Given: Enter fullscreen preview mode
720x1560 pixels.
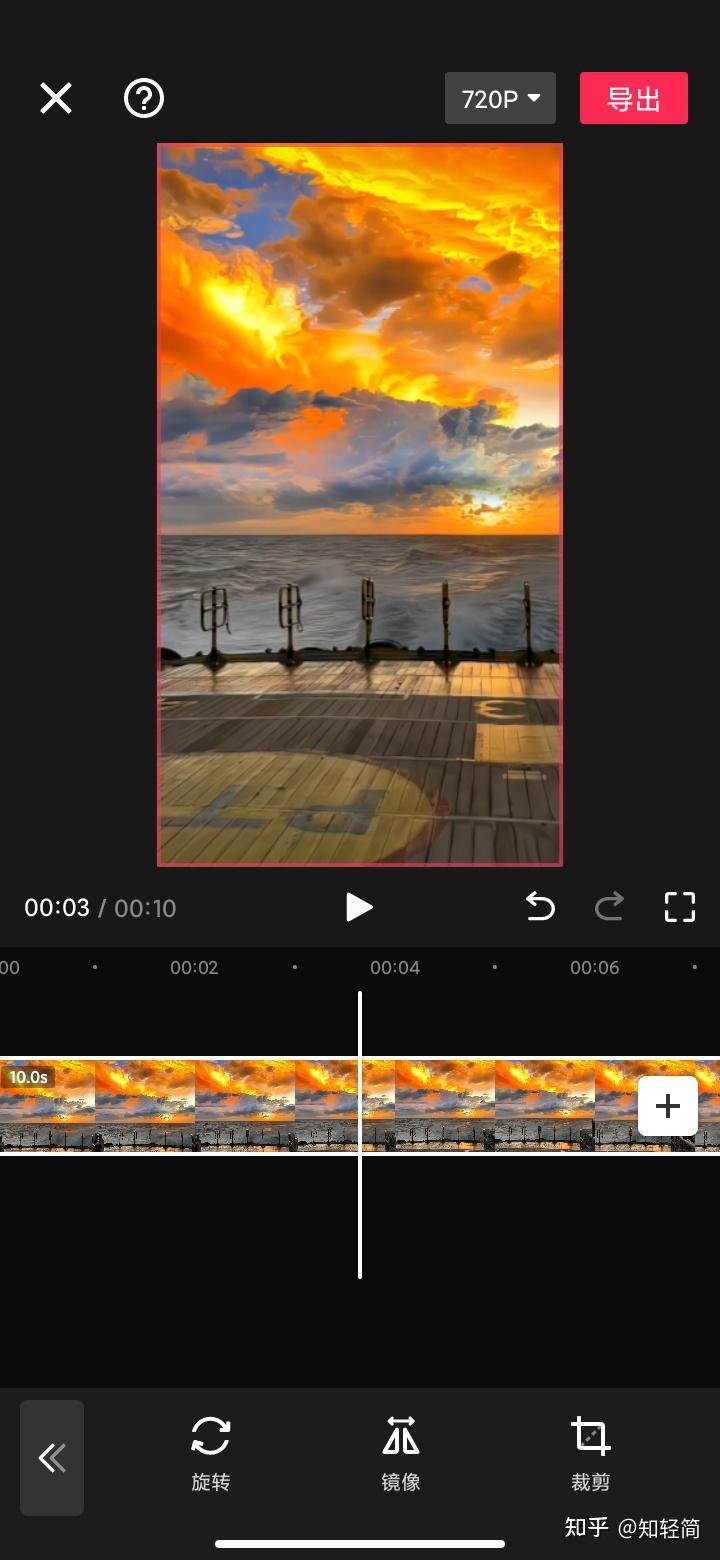Looking at the screenshot, I should pyautogui.click(x=679, y=907).
